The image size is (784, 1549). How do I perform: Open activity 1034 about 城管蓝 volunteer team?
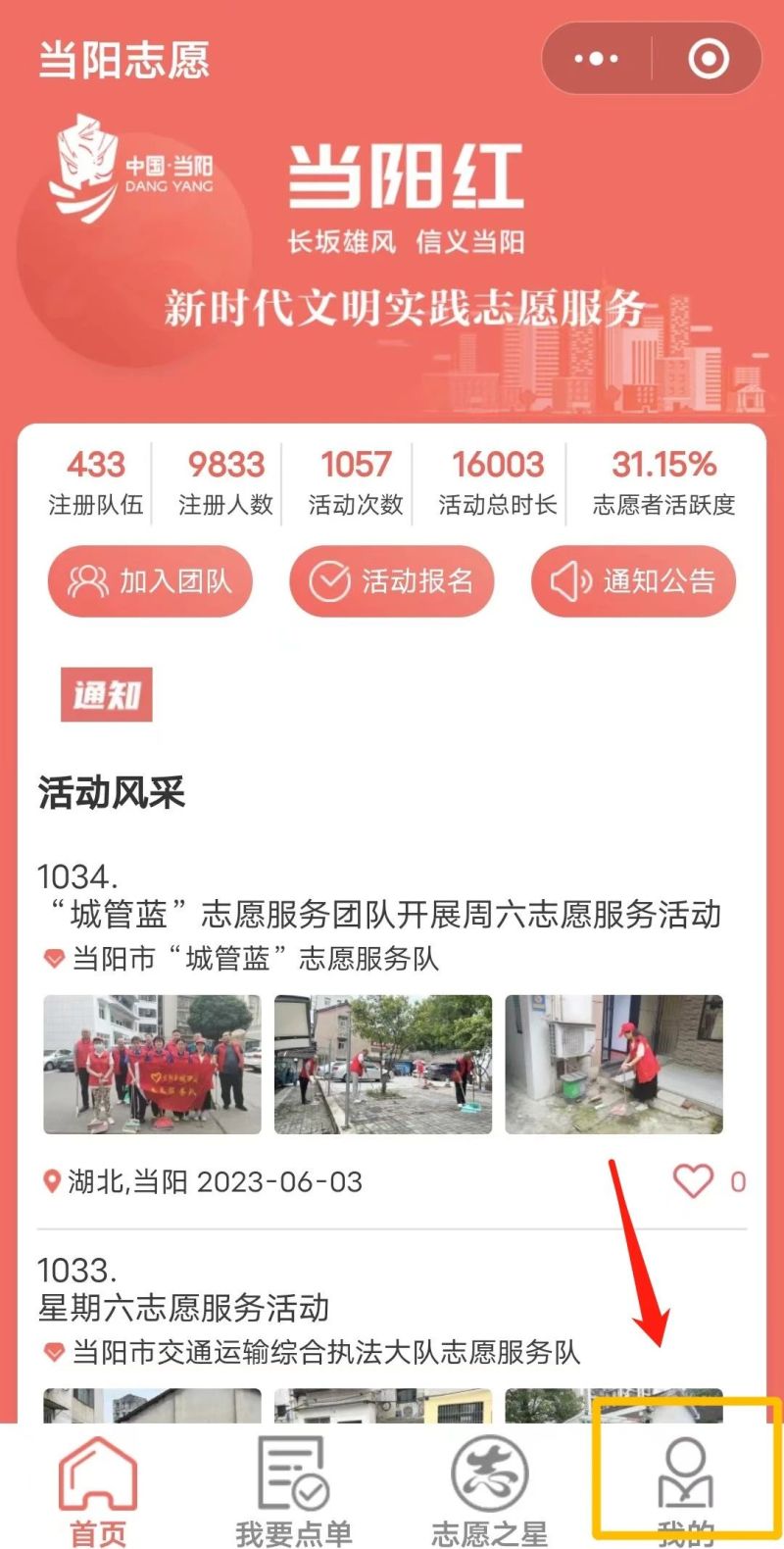[x=387, y=914]
